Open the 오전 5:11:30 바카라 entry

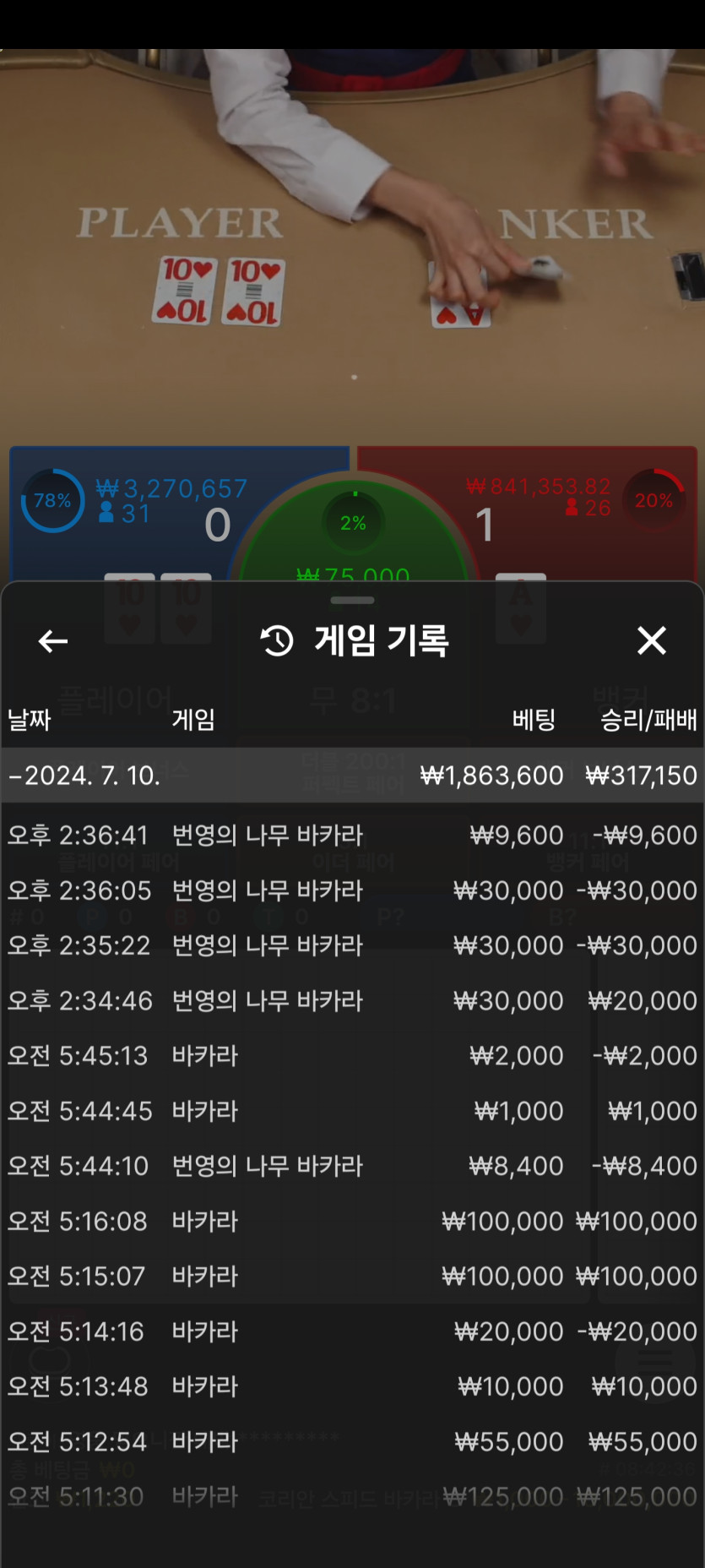point(352,1497)
